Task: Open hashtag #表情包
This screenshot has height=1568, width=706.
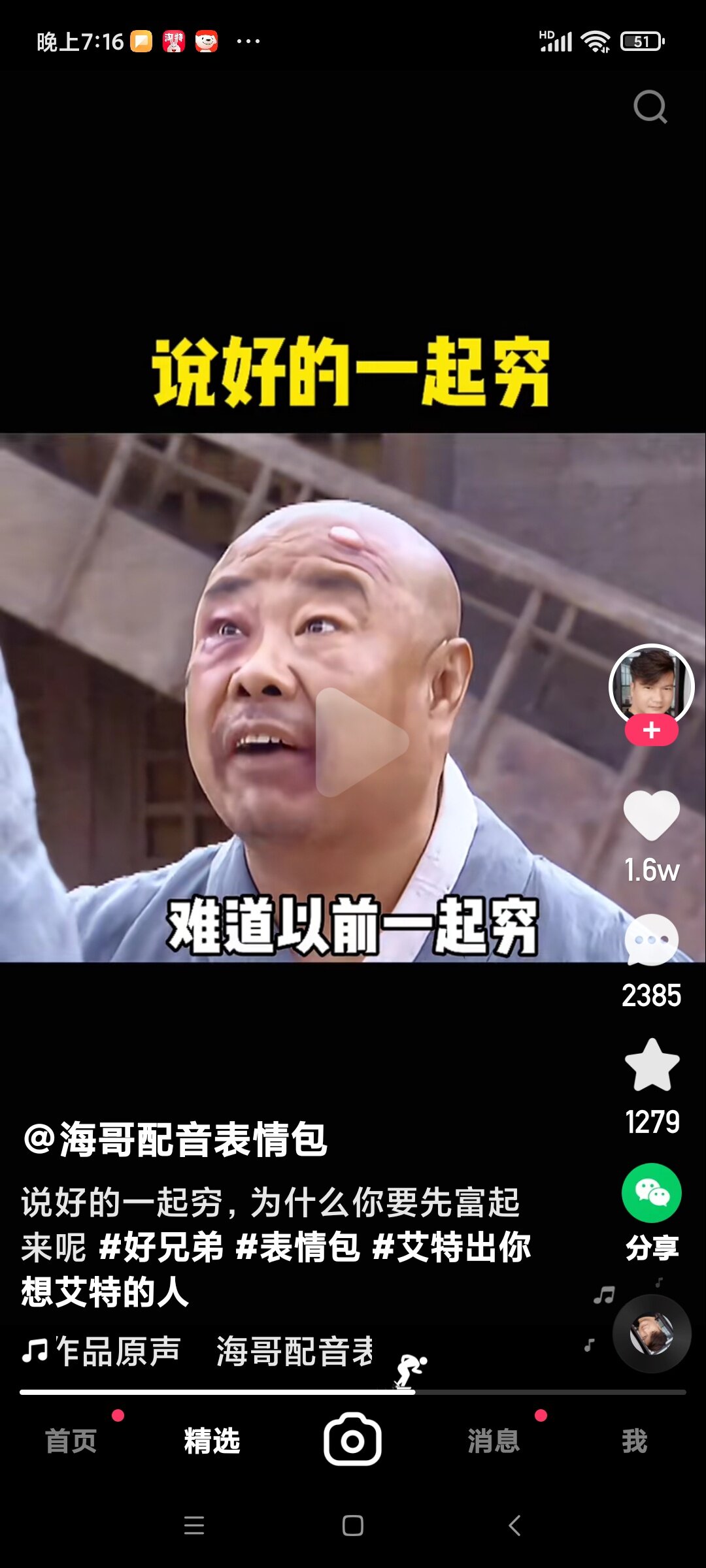Action: pyautogui.click(x=297, y=1247)
